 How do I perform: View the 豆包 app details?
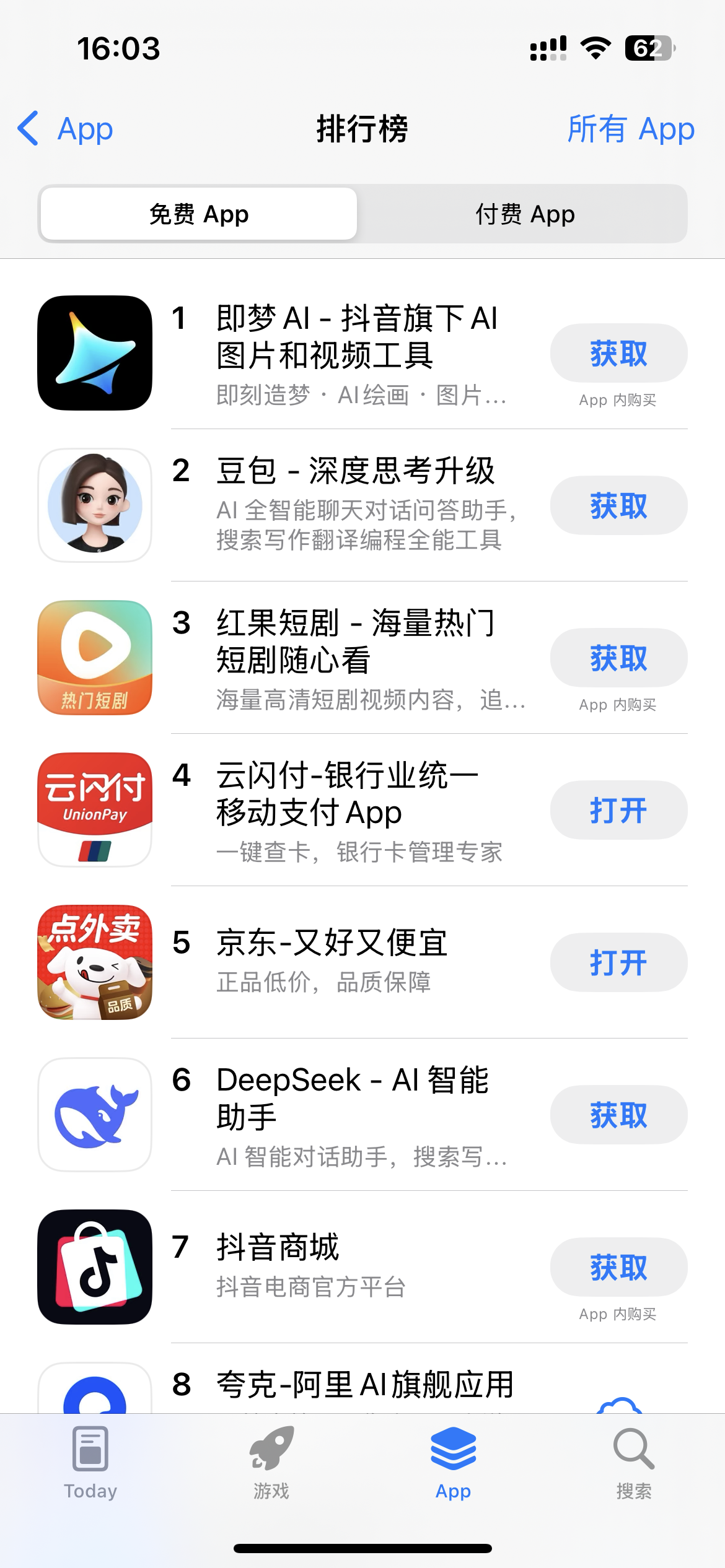coord(354,472)
